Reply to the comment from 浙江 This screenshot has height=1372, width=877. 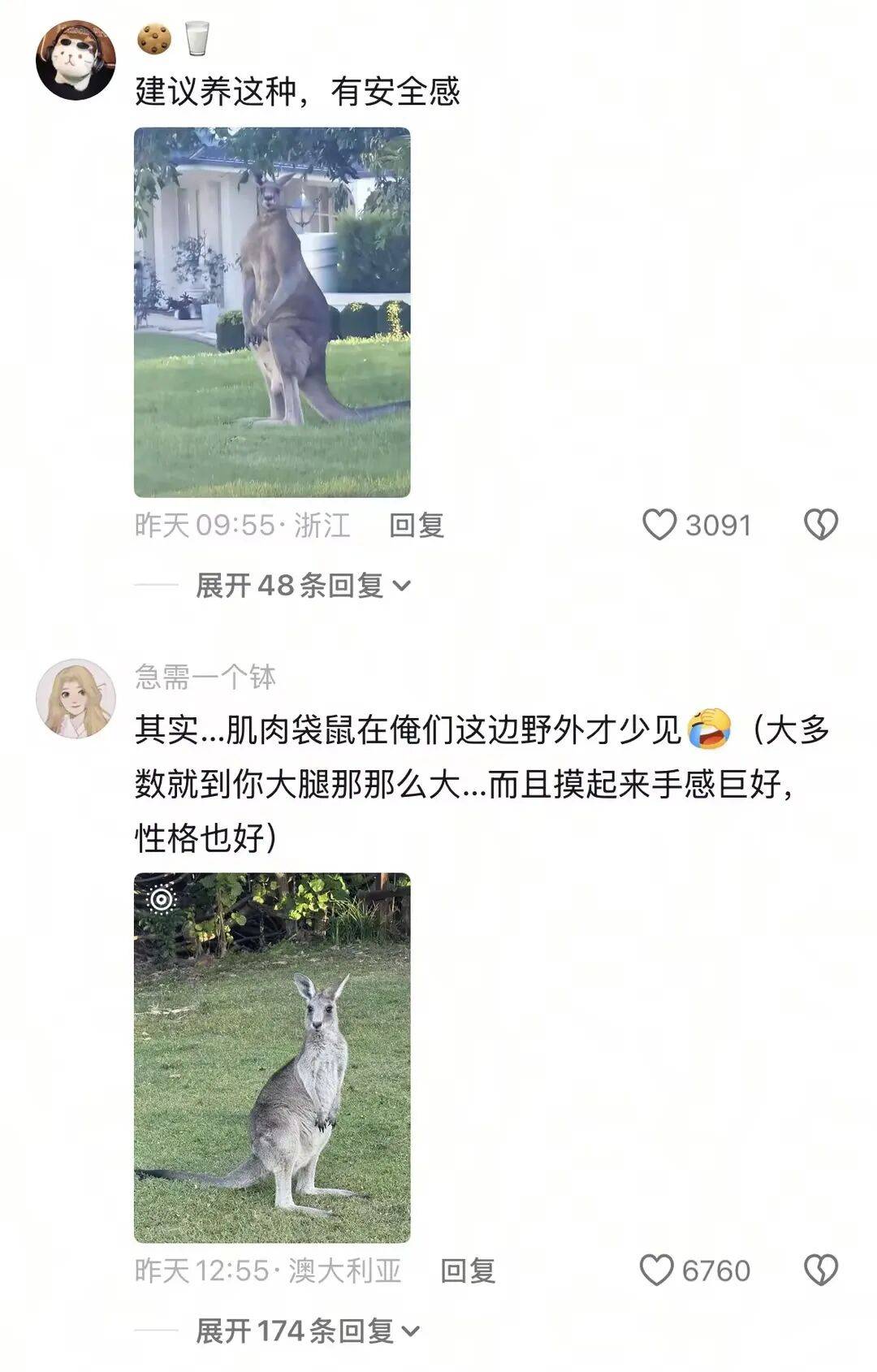click(x=417, y=526)
